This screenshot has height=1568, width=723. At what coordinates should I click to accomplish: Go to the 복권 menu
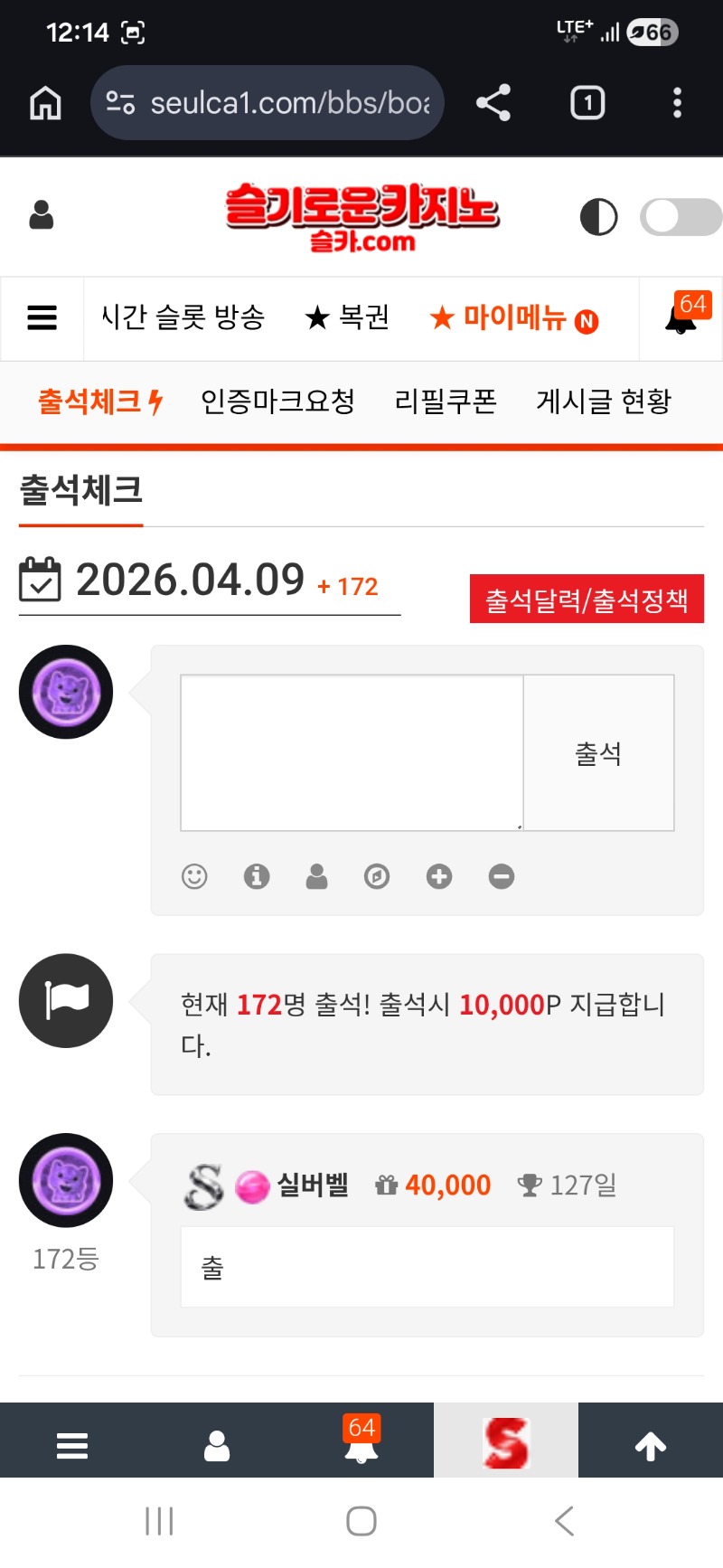tap(348, 318)
